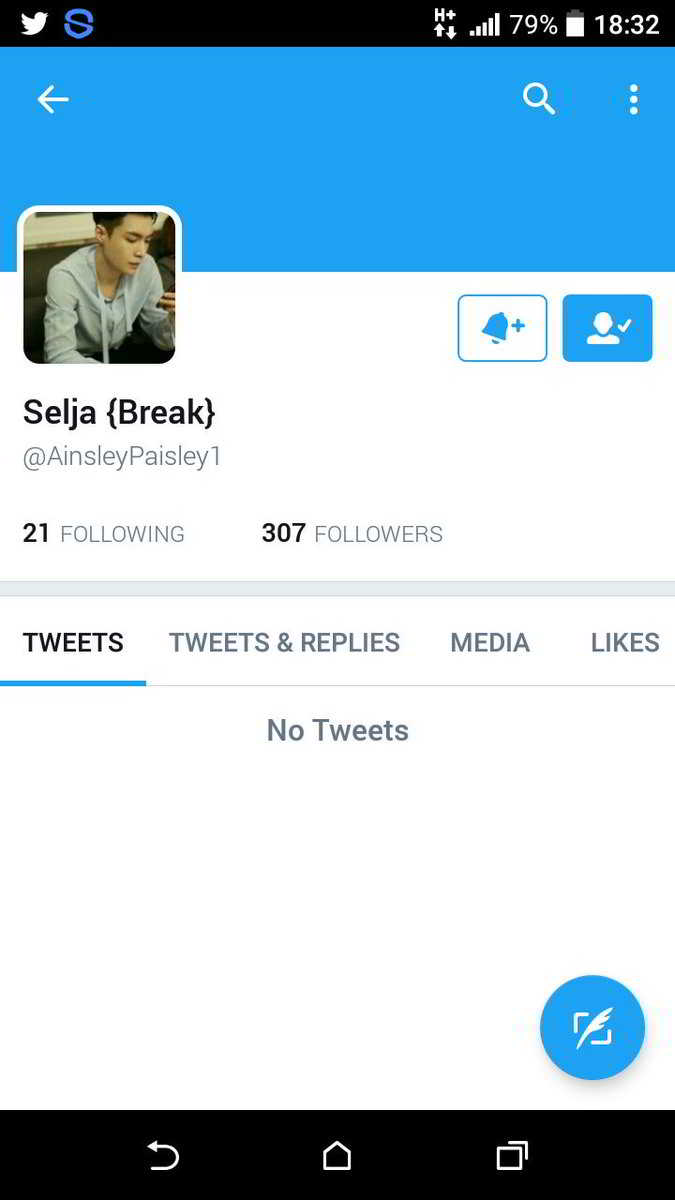Open the search icon

[538, 99]
